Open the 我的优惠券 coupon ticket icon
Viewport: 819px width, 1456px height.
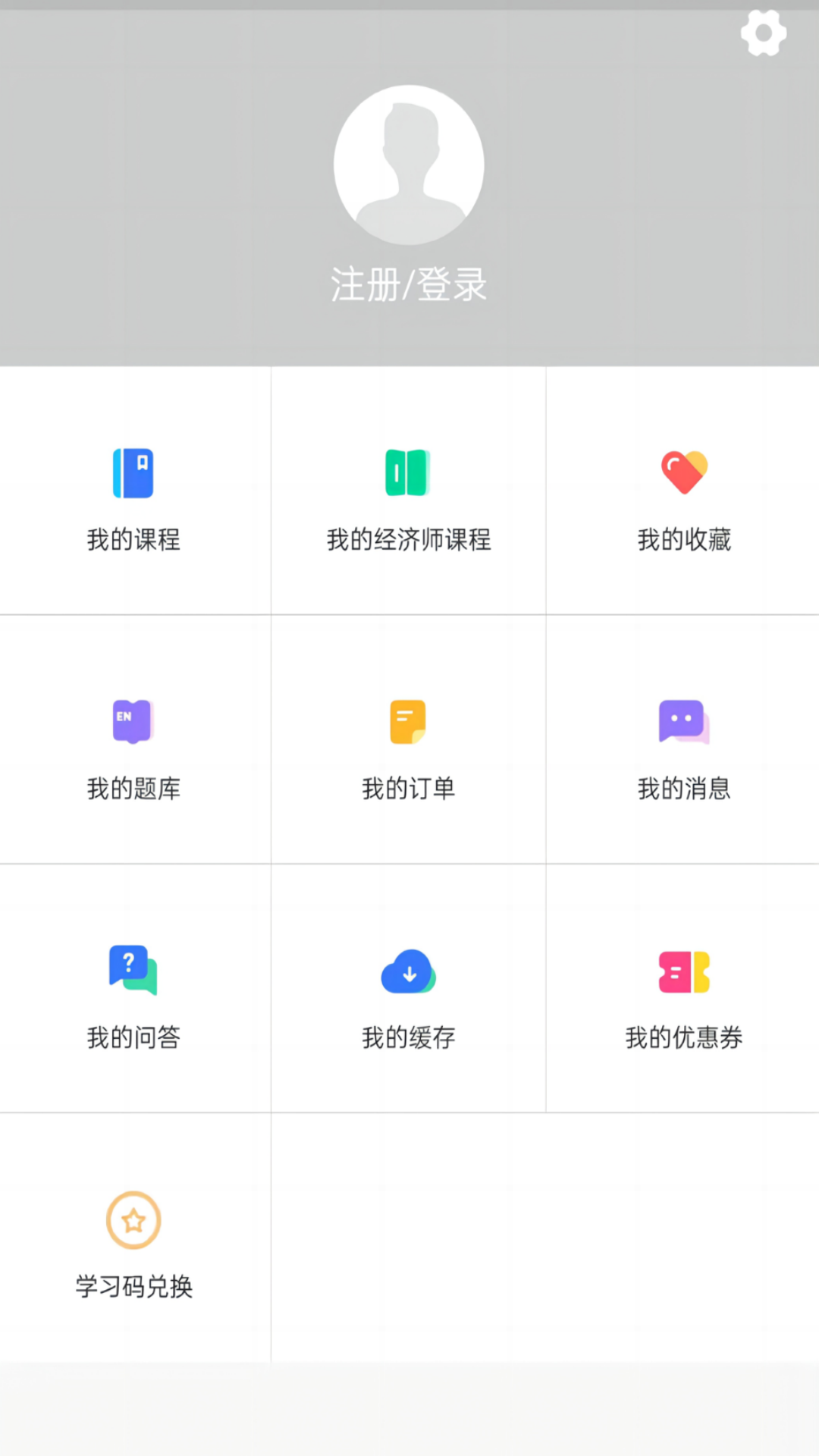(x=683, y=972)
